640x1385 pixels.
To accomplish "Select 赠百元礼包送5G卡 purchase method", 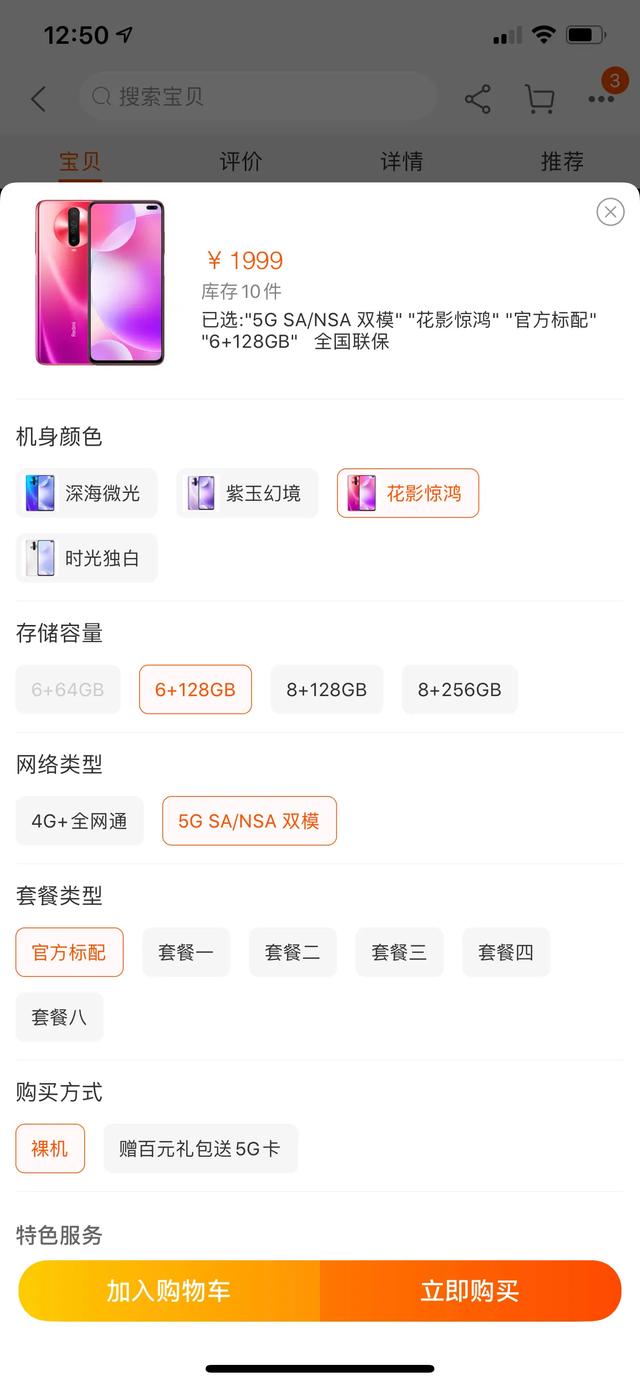I will click(x=200, y=1148).
